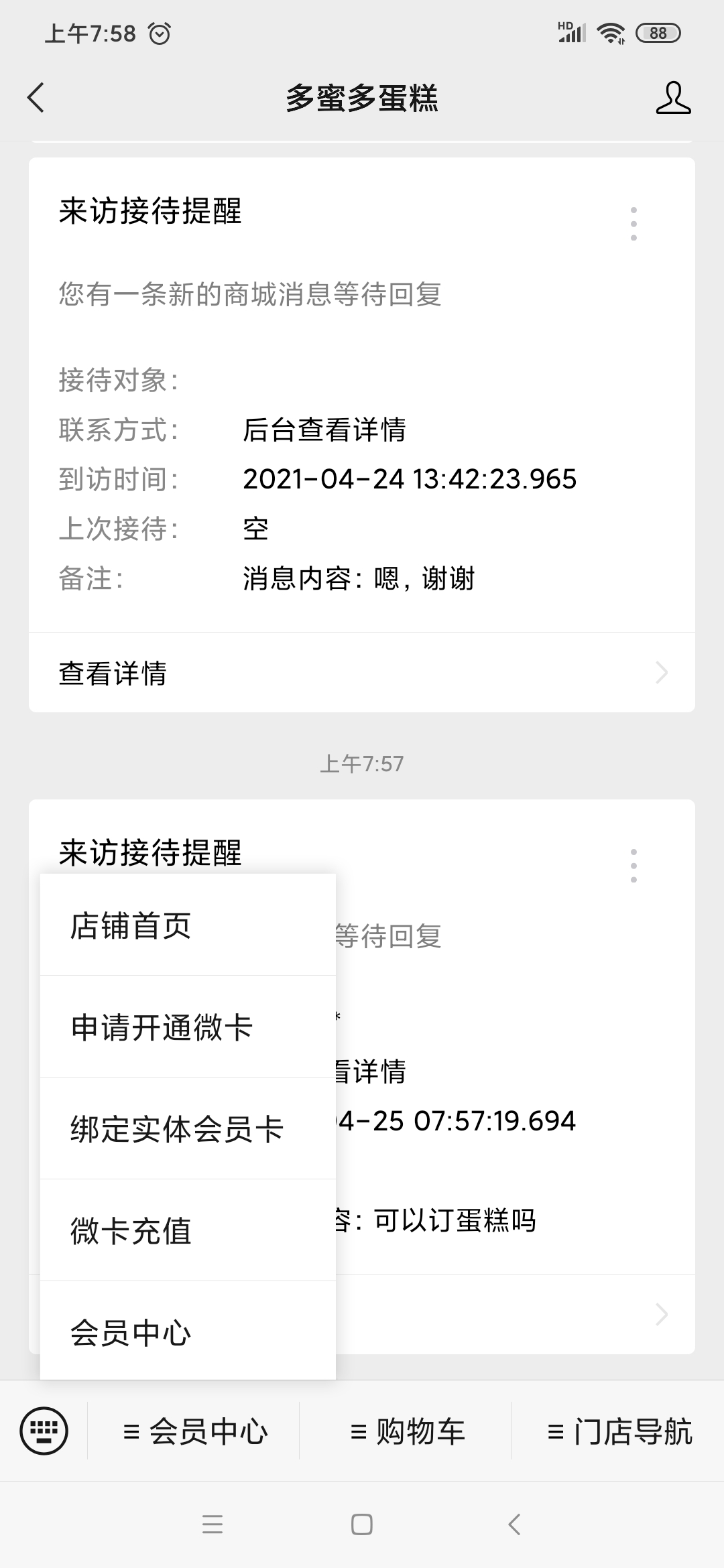Go back from 多蜜多蛋糕 chat
Image resolution: width=724 pixels, height=1568 pixels.
36,98
